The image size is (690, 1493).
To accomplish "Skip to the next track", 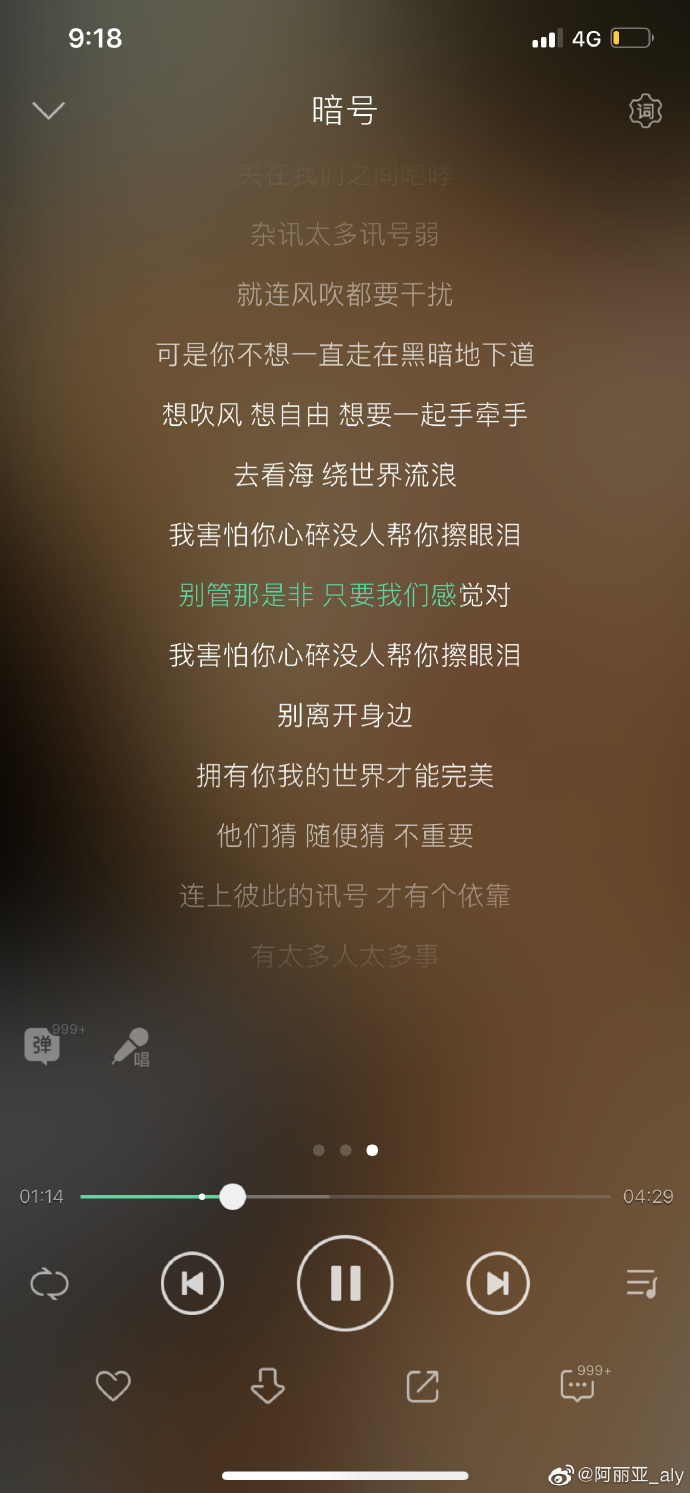I will [498, 1283].
